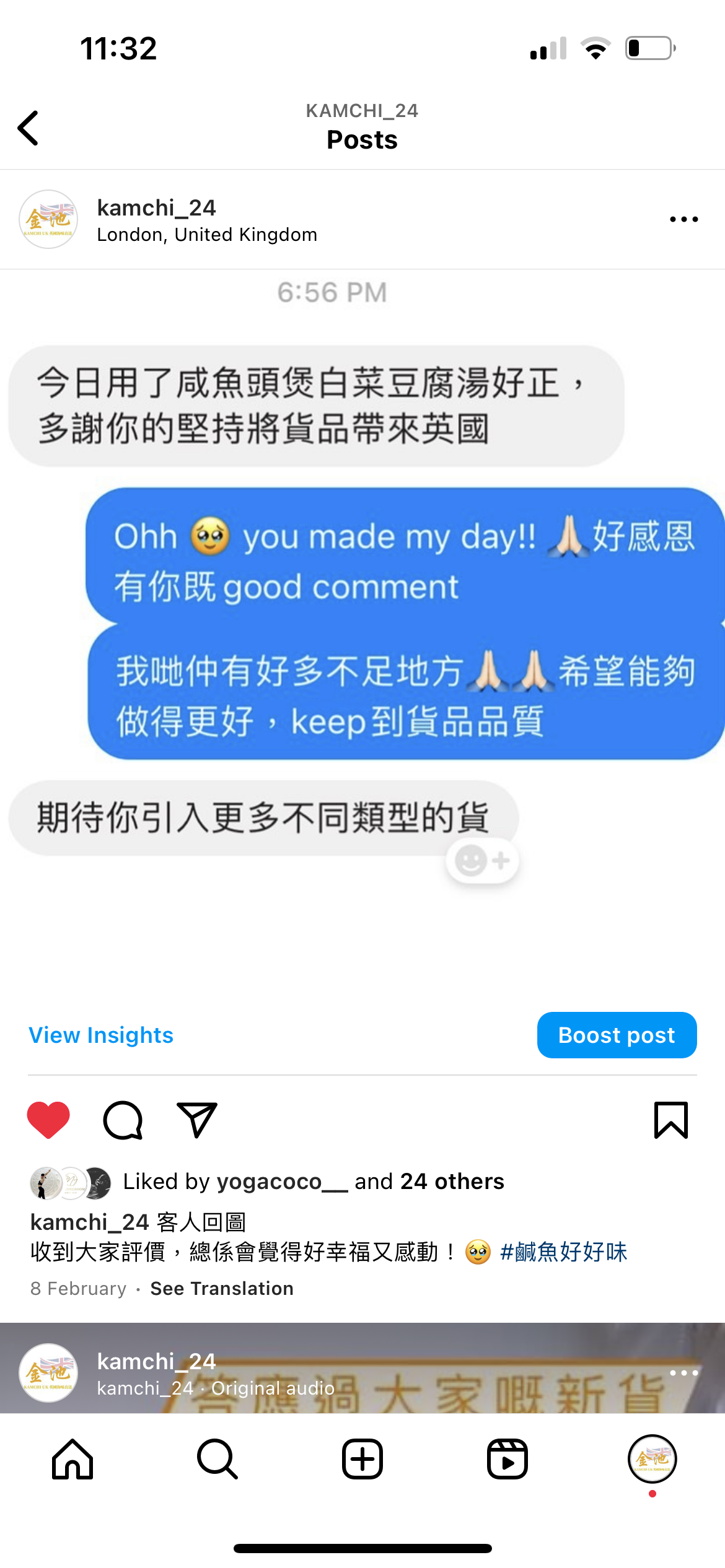Share the post via the paper plane icon

tap(196, 1120)
